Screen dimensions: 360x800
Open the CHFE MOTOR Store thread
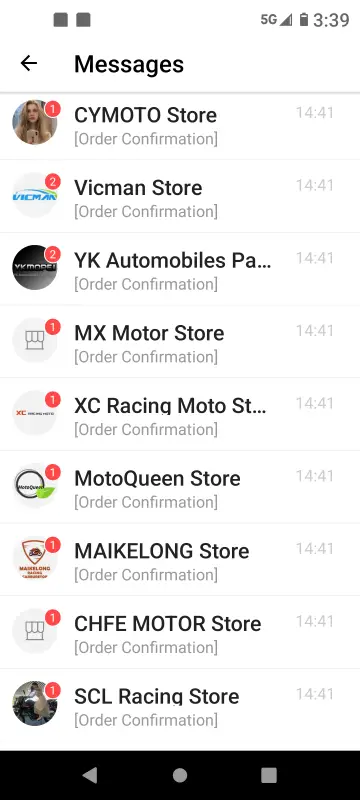[x=180, y=632]
